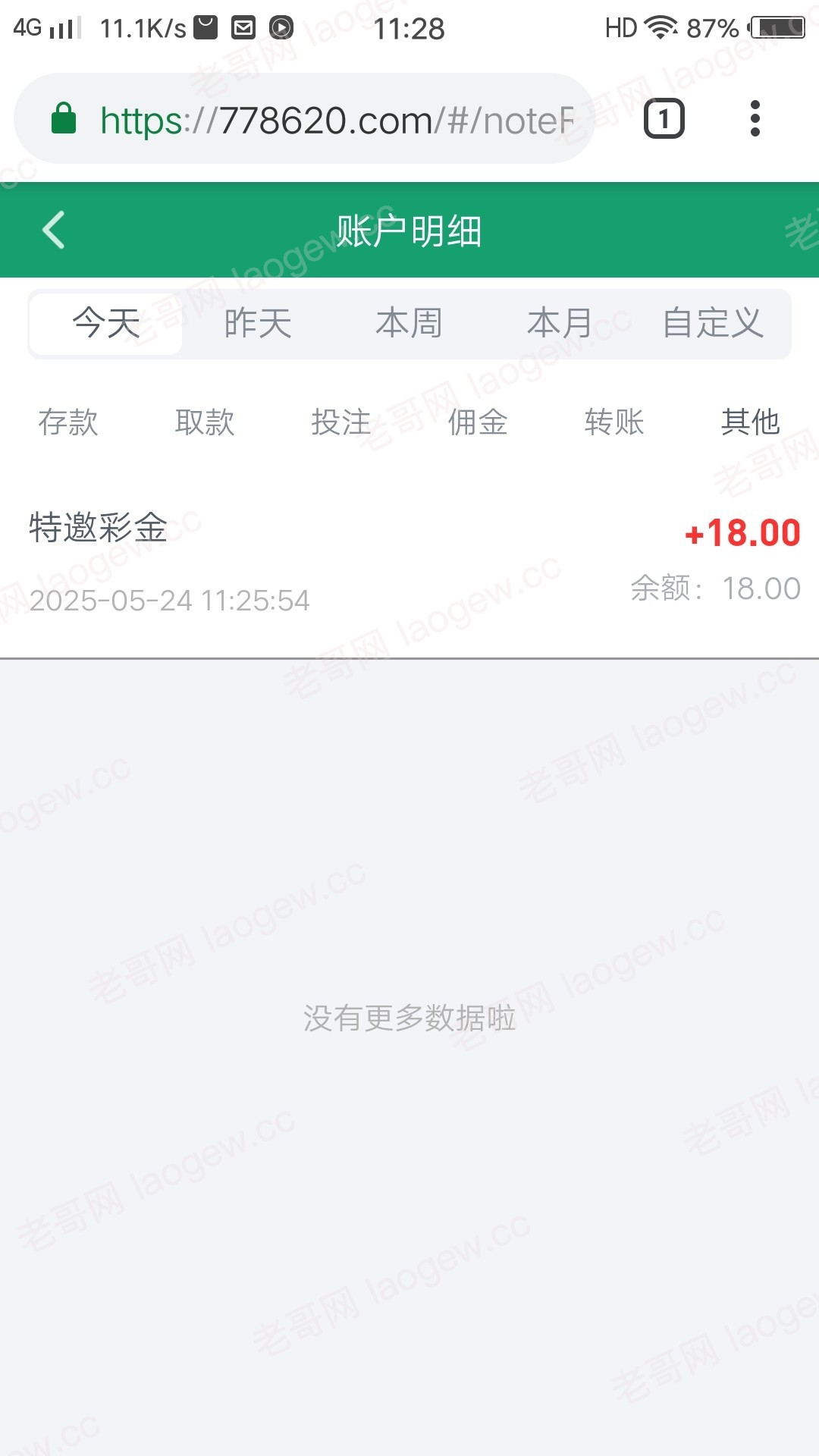
Task: Open the browser overflow menu
Action: 755,119
